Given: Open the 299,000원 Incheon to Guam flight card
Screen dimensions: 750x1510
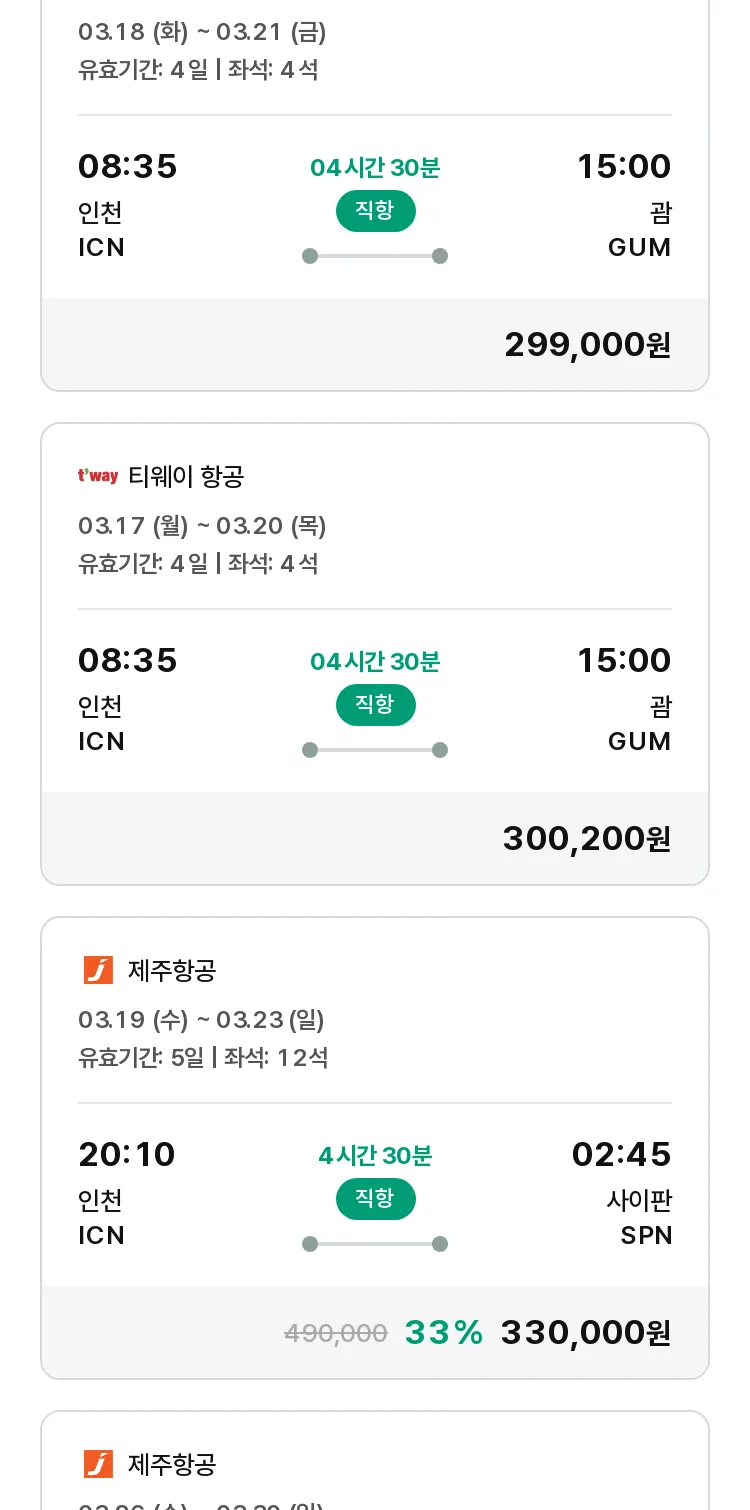Looking at the screenshot, I should [375, 195].
